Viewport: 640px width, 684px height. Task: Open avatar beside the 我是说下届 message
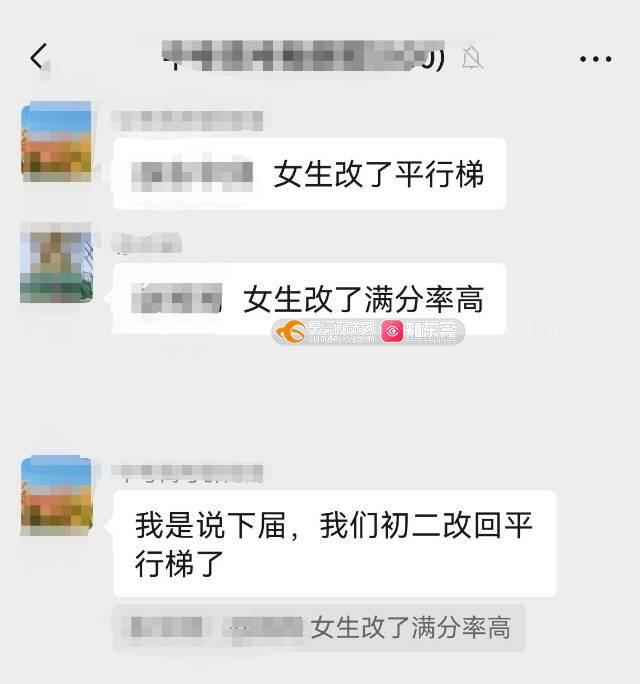[x=56, y=495]
